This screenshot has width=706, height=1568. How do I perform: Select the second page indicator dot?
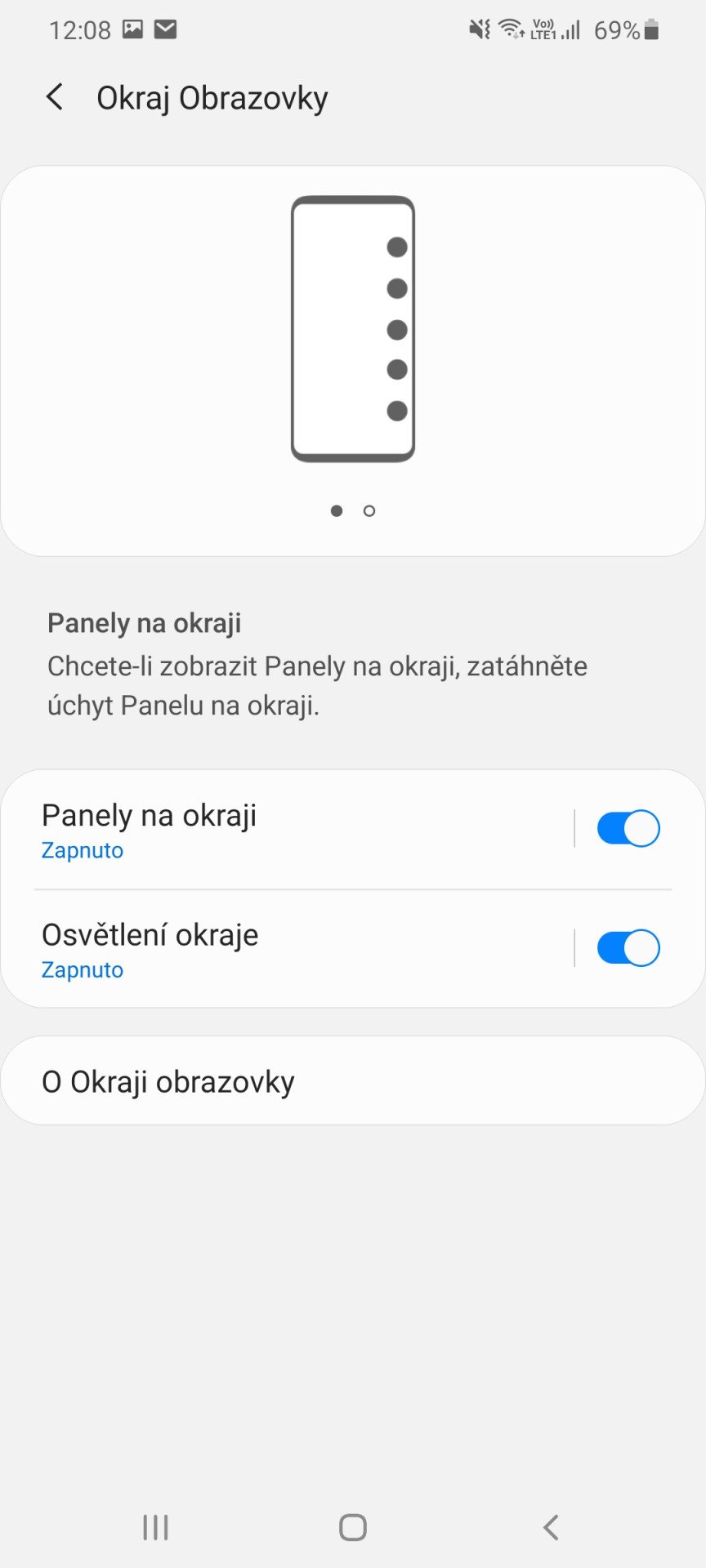(369, 510)
